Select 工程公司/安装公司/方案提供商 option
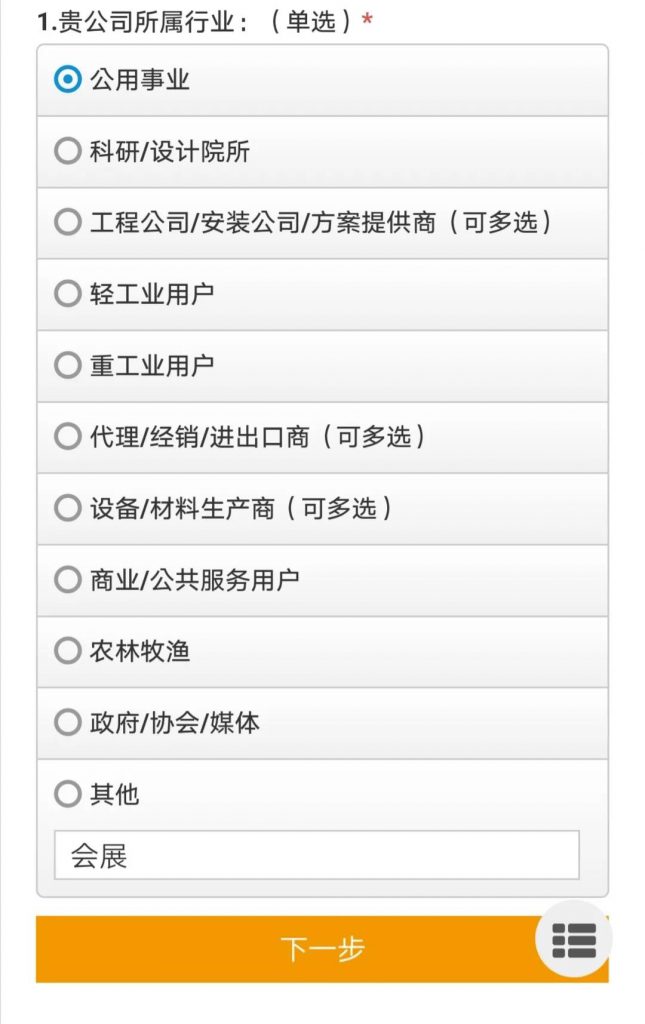 (x=68, y=222)
